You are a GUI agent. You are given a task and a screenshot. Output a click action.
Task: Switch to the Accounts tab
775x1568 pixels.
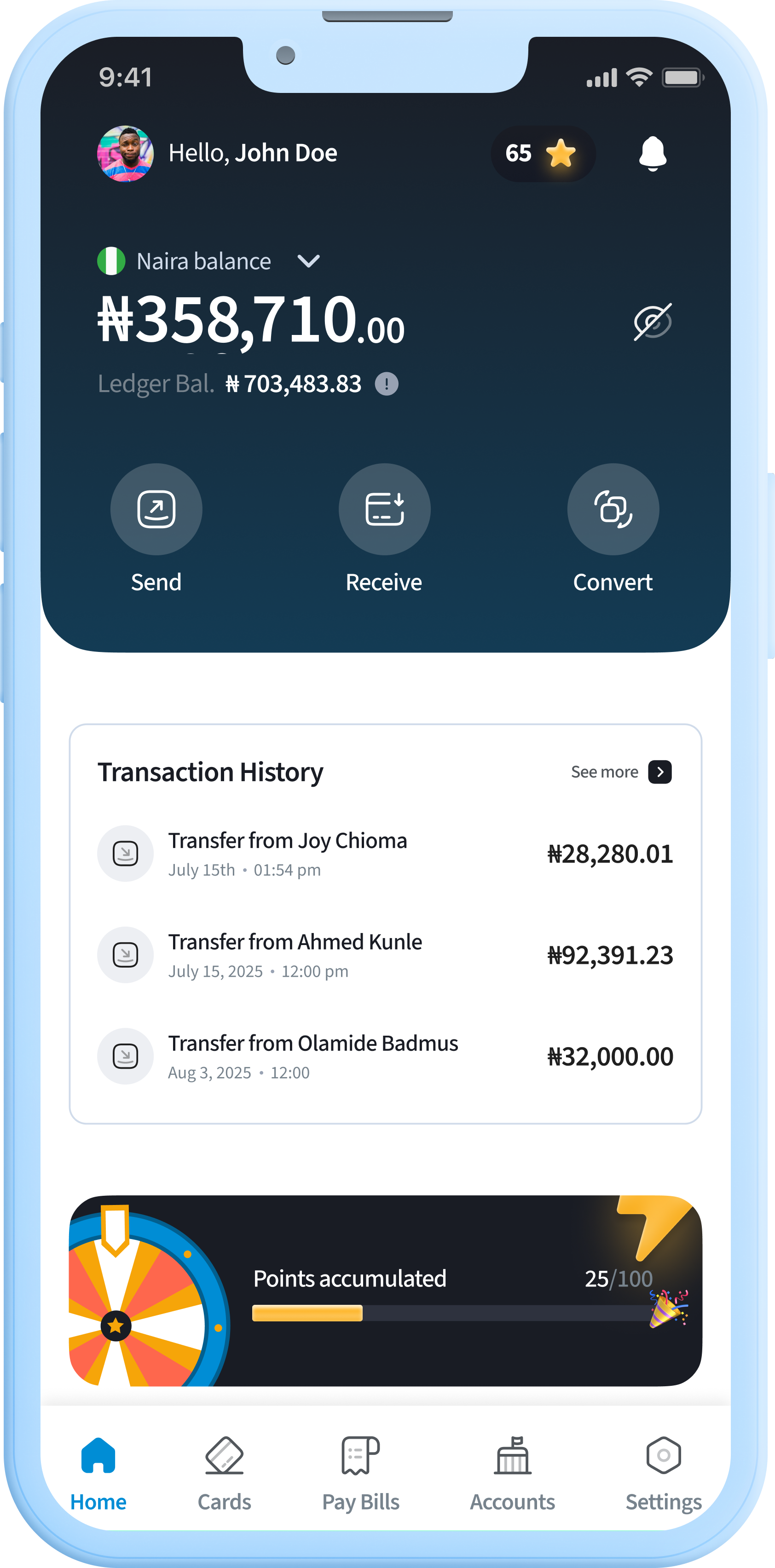click(x=512, y=1474)
